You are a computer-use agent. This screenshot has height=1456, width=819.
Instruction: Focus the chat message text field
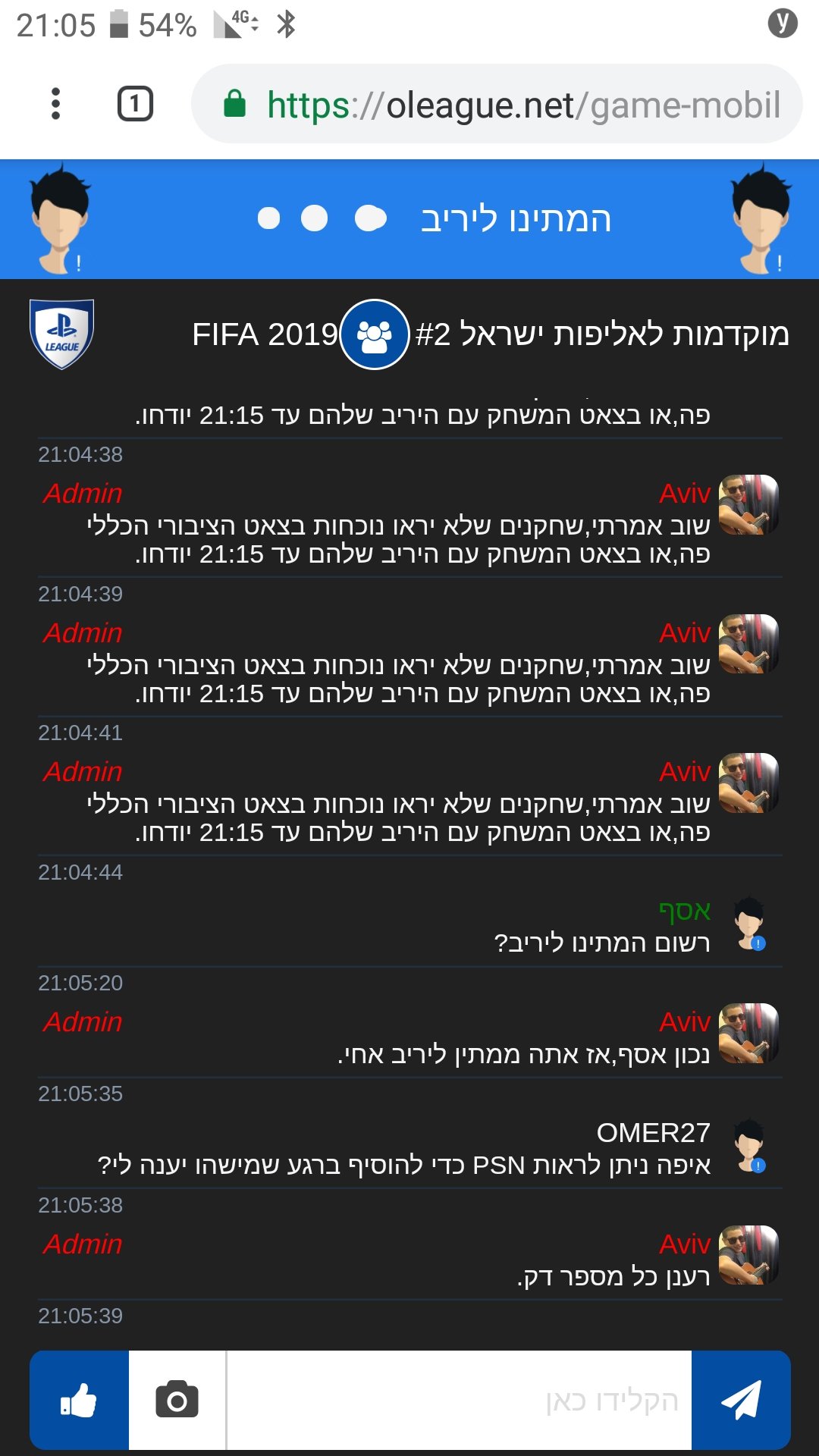pos(460,1400)
